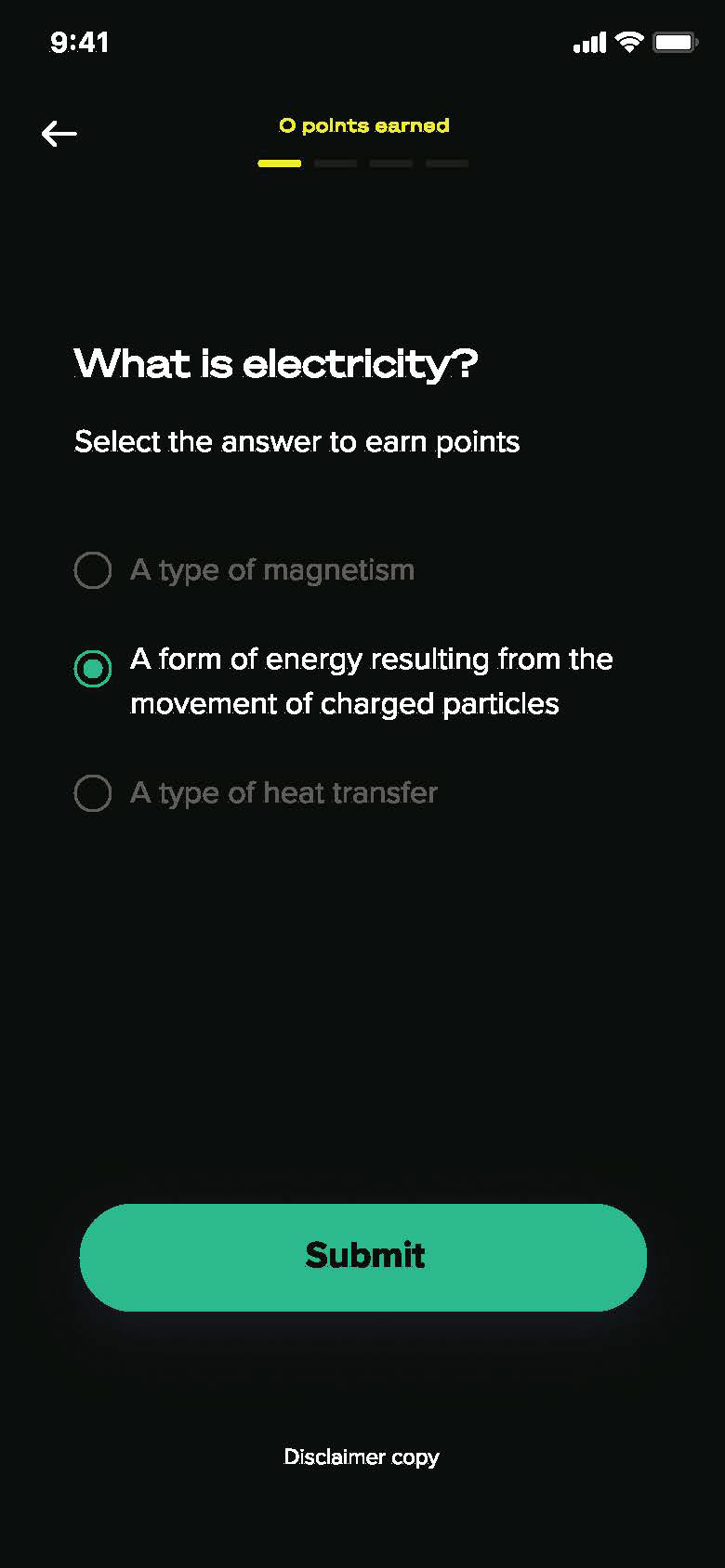Viewport: 725px width, 1568px height.
Task: Submit the selected answer
Action: point(363,1257)
